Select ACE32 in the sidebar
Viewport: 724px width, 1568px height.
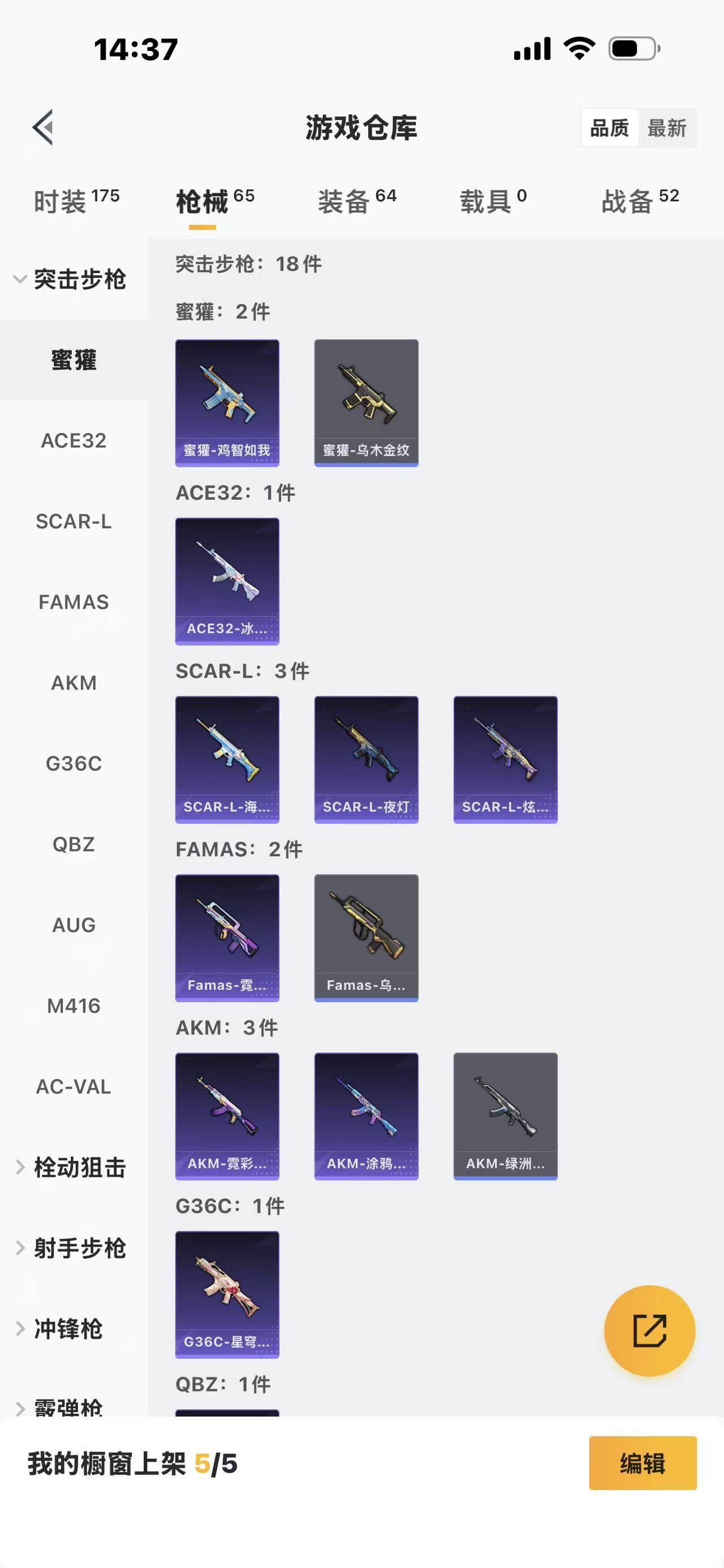[x=74, y=440]
